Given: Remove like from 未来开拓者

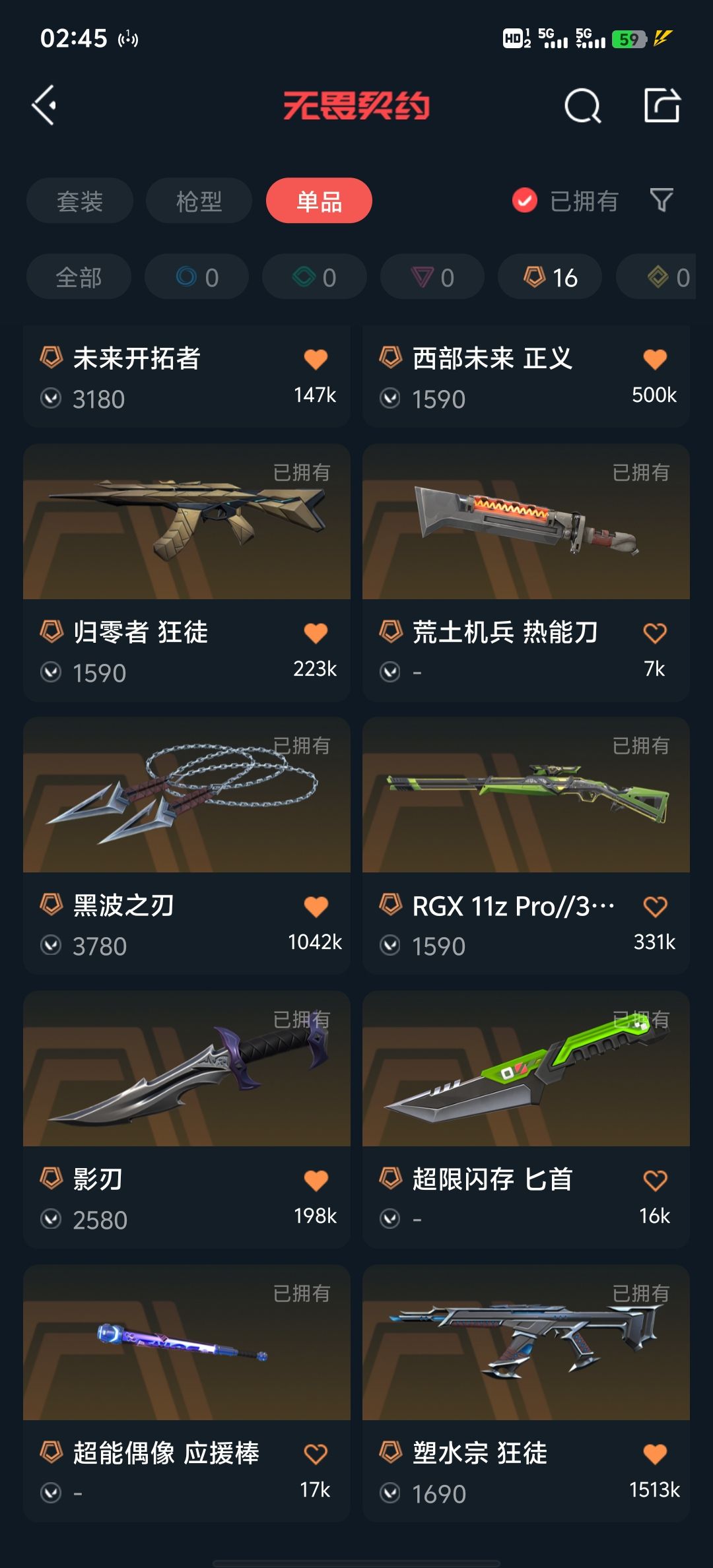Looking at the screenshot, I should (x=316, y=359).
